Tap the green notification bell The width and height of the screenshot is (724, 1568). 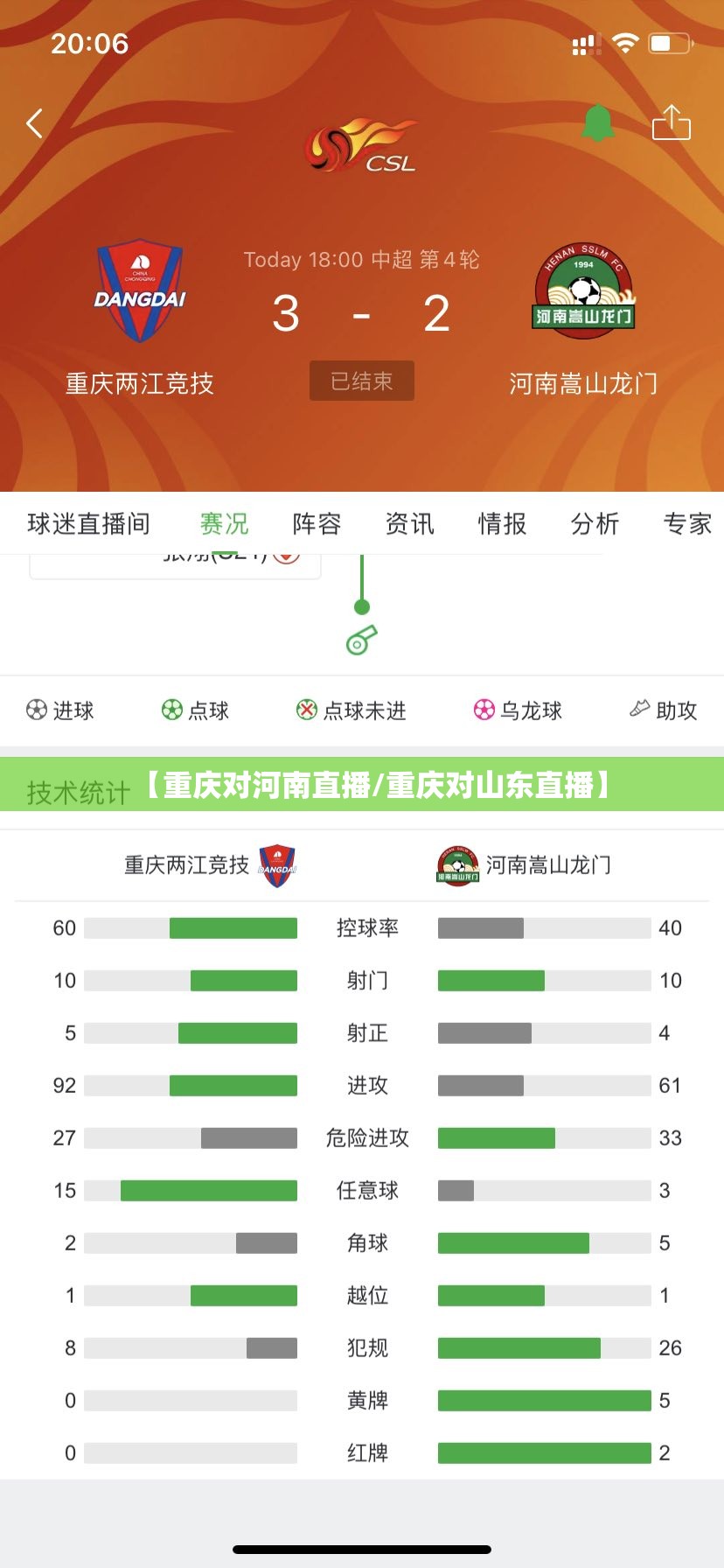[598, 123]
